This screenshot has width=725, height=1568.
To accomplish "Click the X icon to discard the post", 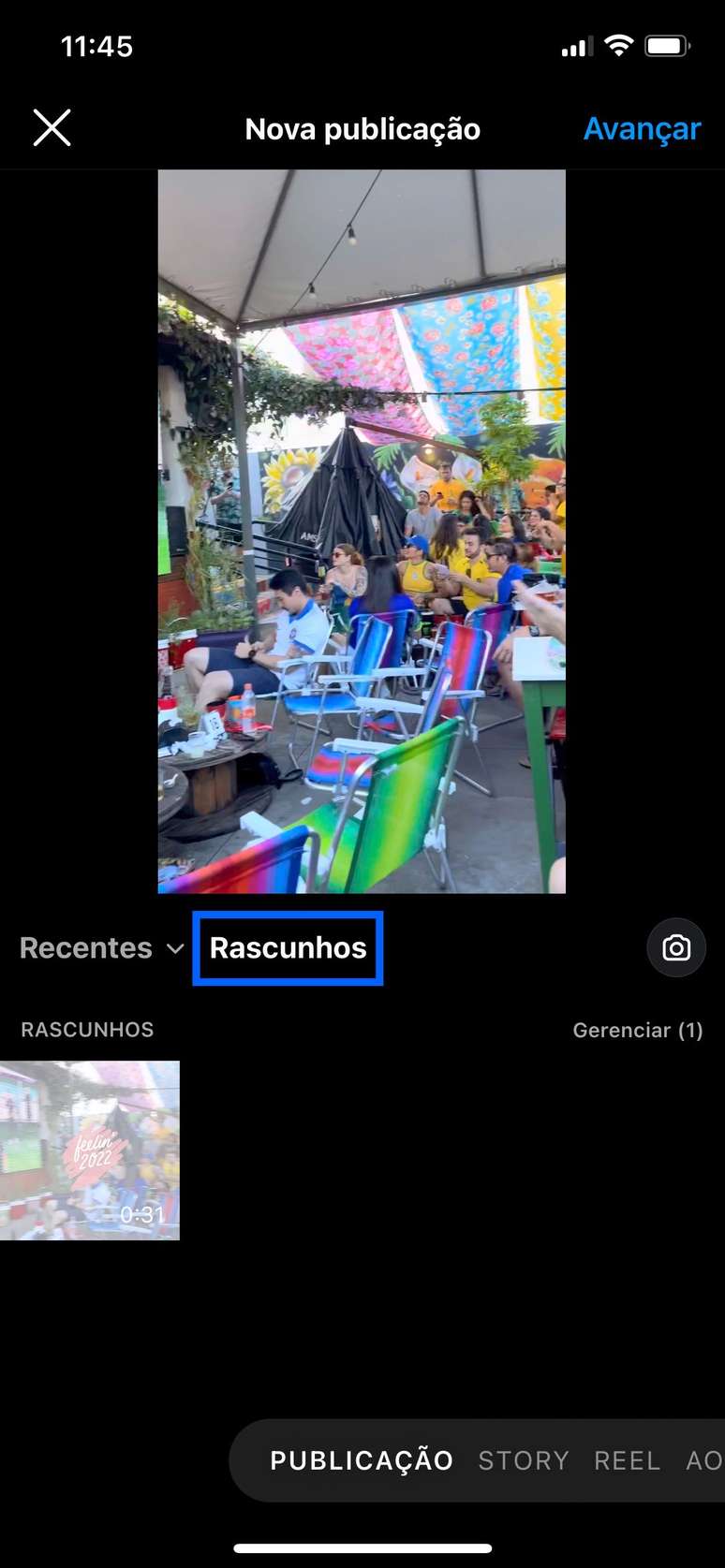I will tap(52, 127).
